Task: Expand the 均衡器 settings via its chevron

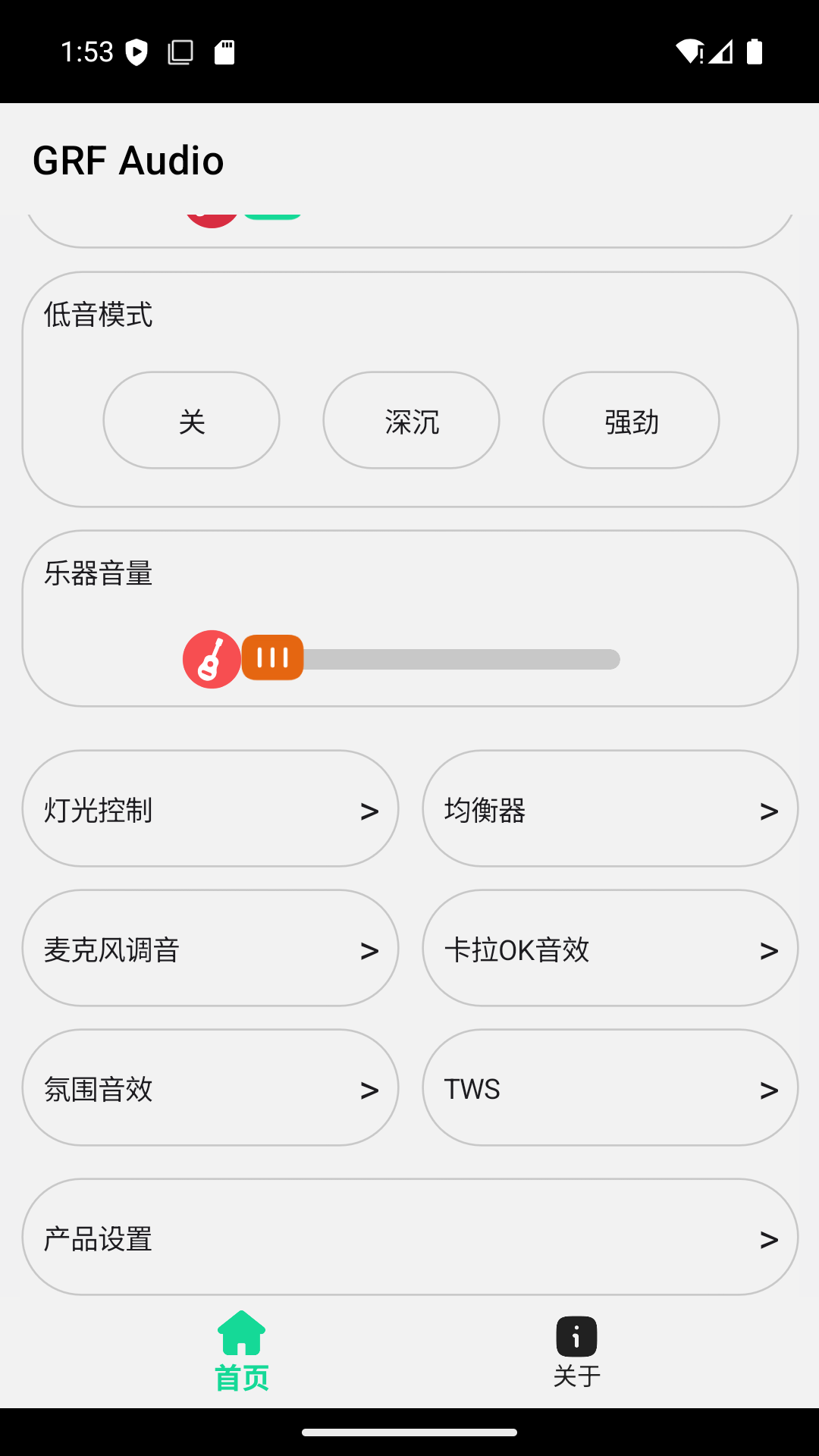Action: (769, 810)
